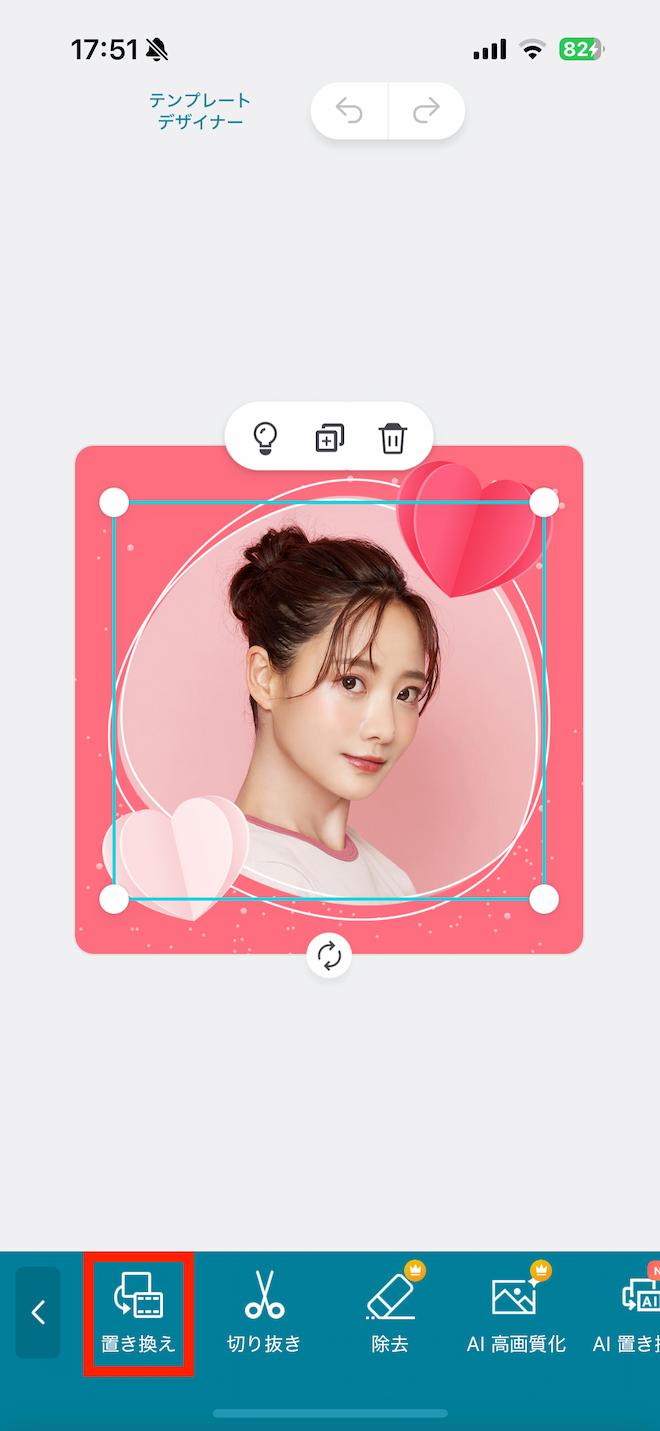Redo the last undone edit
660x1431 pixels.
[x=426, y=111]
